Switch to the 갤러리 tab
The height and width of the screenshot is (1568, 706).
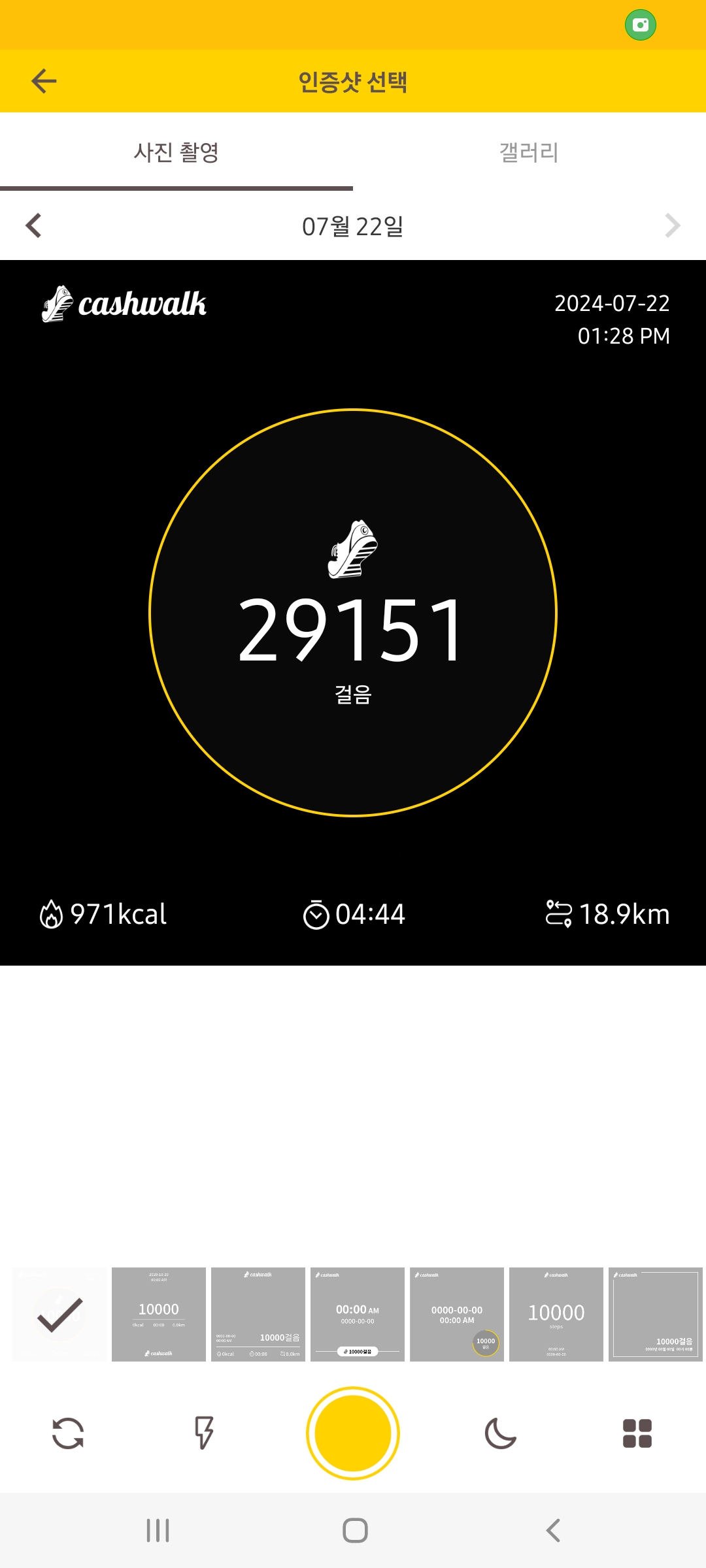pyautogui.click(x=529, y=152)
